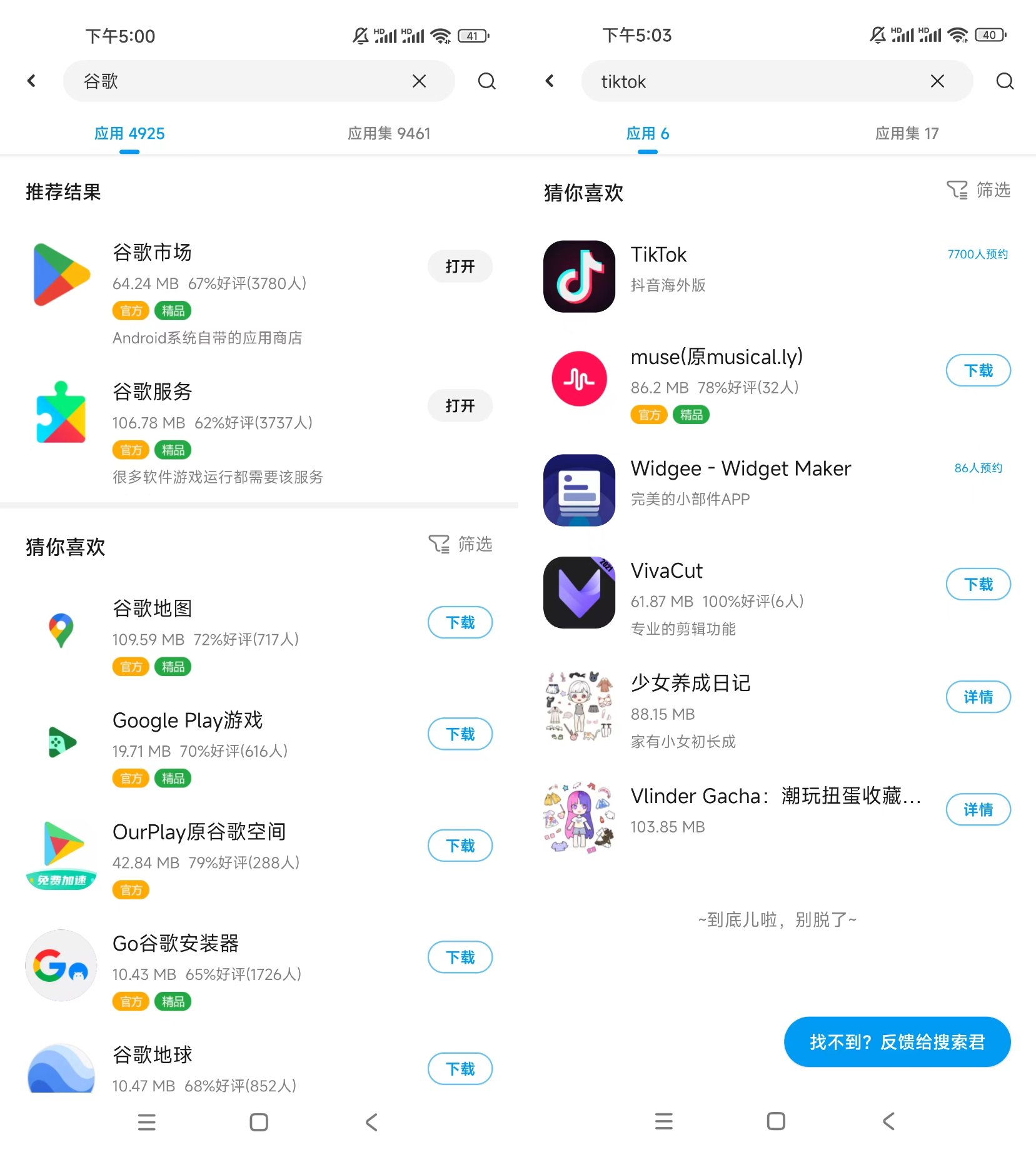View details for Vlinder Gacha
This screenshot has height=1152, width=1036.
[x=978, y=809]
